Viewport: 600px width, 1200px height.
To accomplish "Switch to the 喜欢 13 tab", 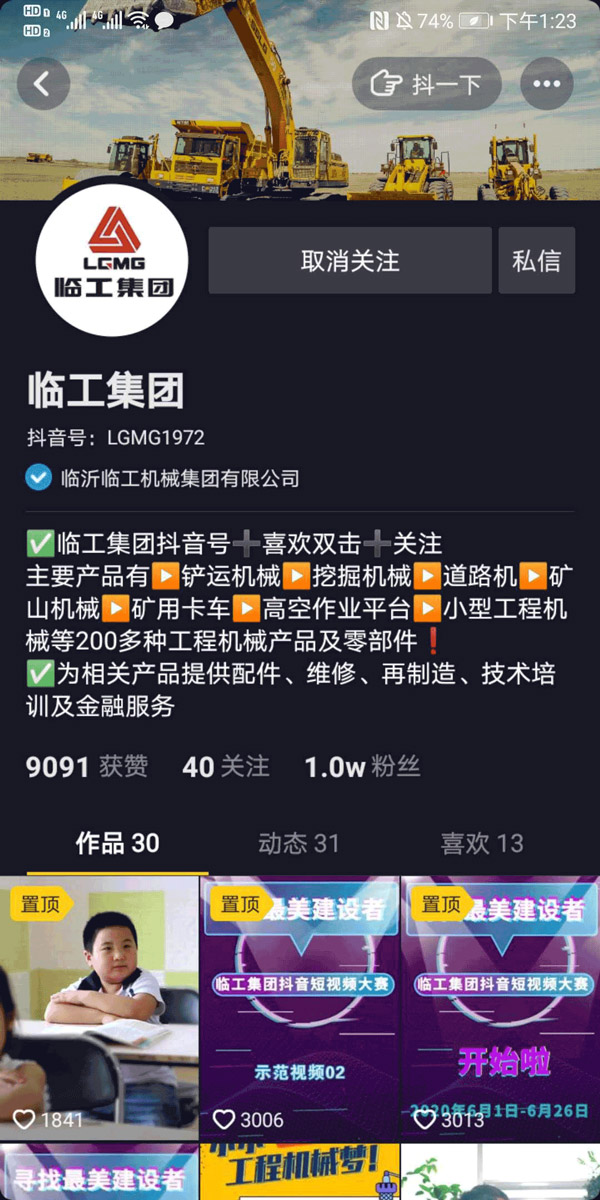I will [x=481, y=843].
